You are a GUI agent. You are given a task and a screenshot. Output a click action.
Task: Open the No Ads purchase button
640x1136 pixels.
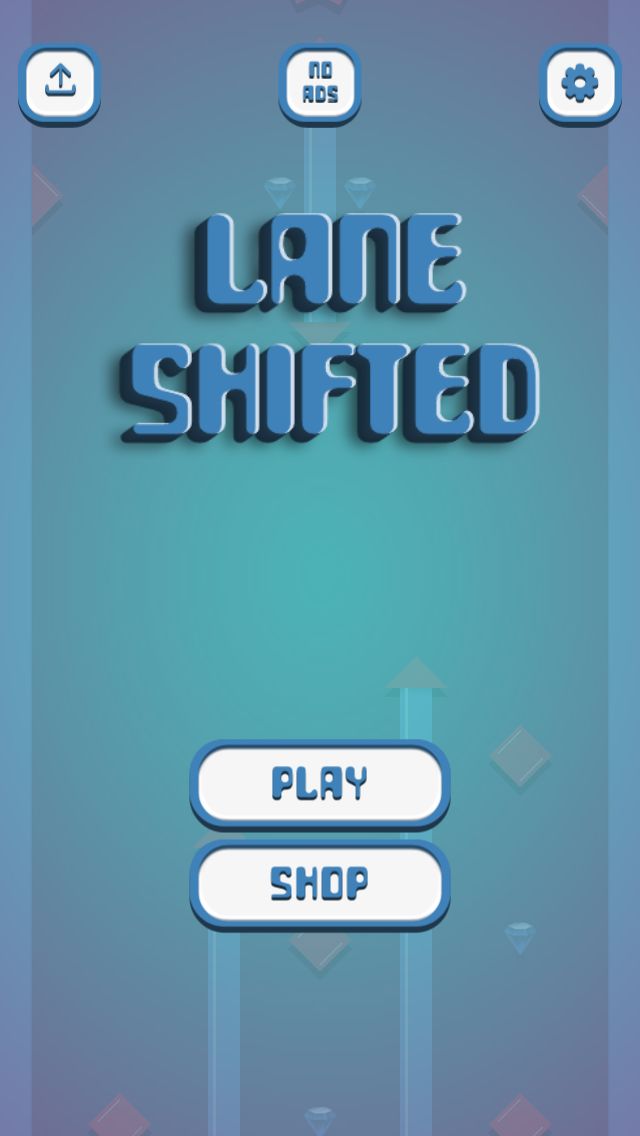[x=320, y=83]
